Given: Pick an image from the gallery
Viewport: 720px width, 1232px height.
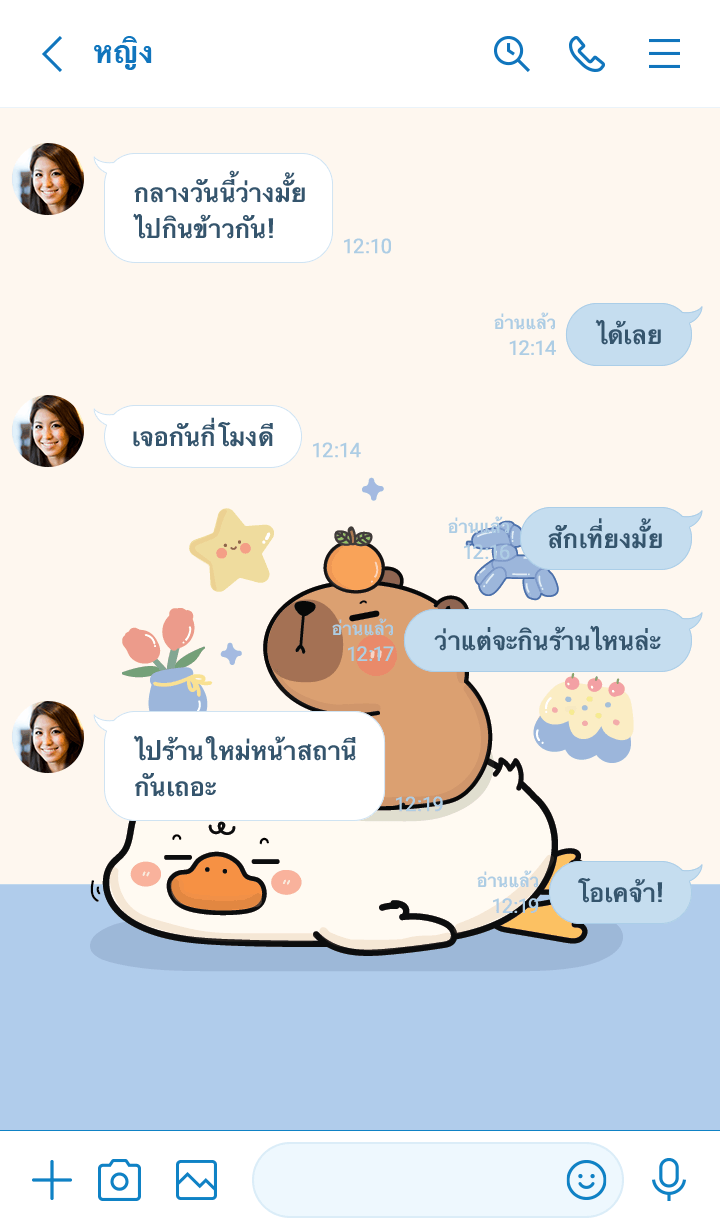Looking at the screenshot, I should click(x=196, y=1180).
